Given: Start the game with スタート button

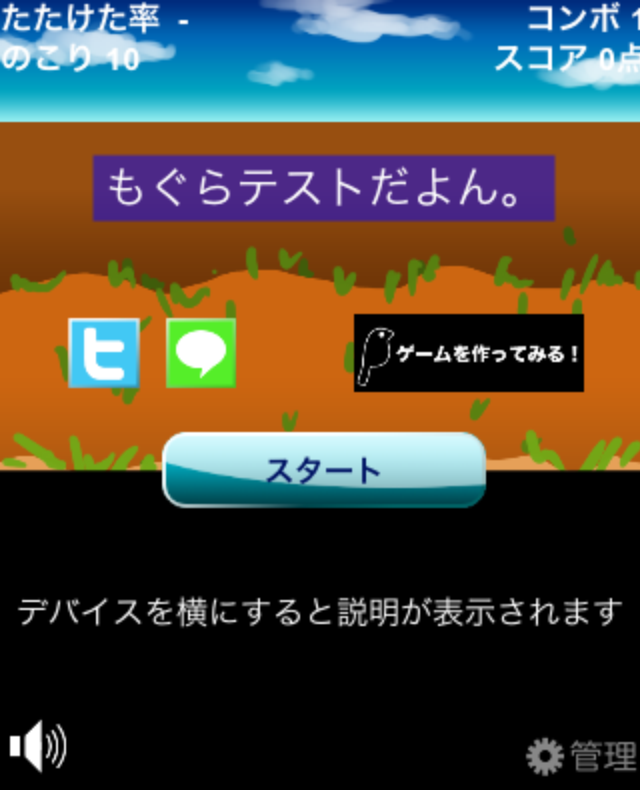Looking at the screenshot, I should [x=324, y=470].
